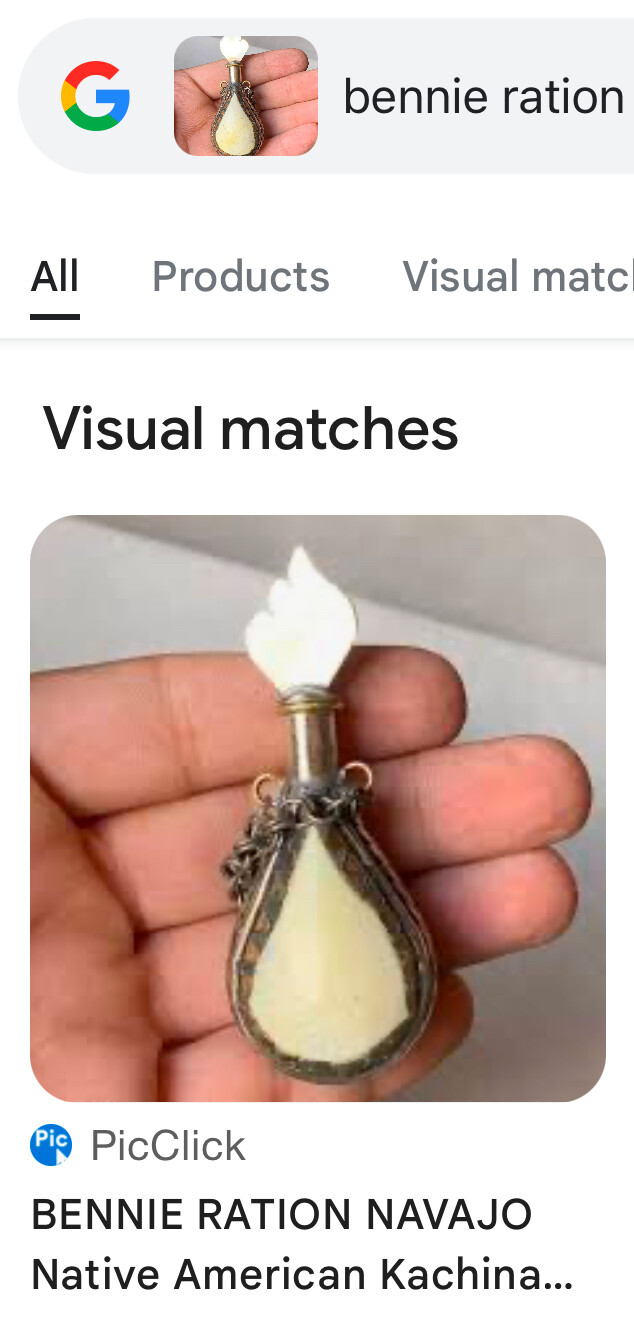Edit the 'bennie ration' search query

[484, 97]
